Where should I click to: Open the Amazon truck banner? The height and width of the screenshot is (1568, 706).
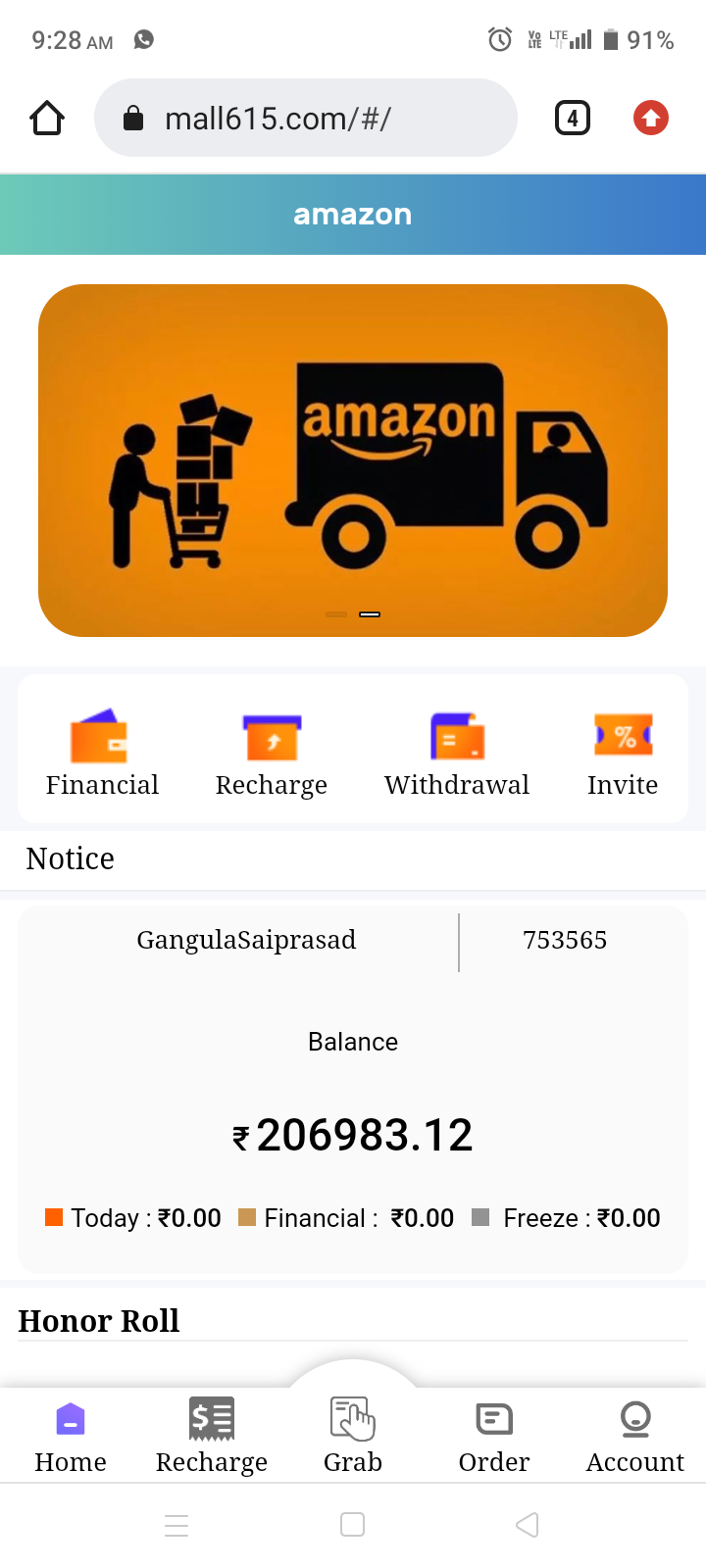pyautogui.click(x=353, y=461)
